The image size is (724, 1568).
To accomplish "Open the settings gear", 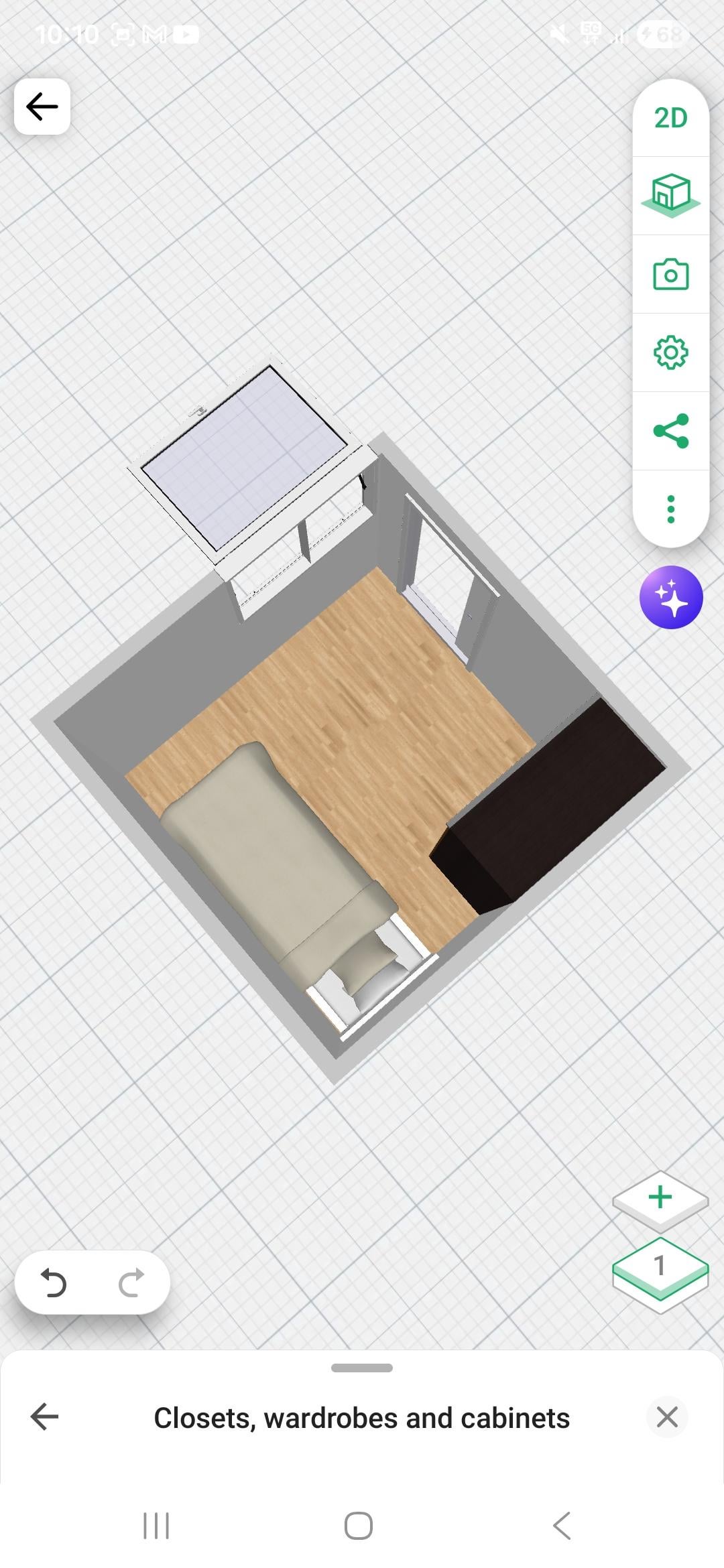I will tap(670, 352).
